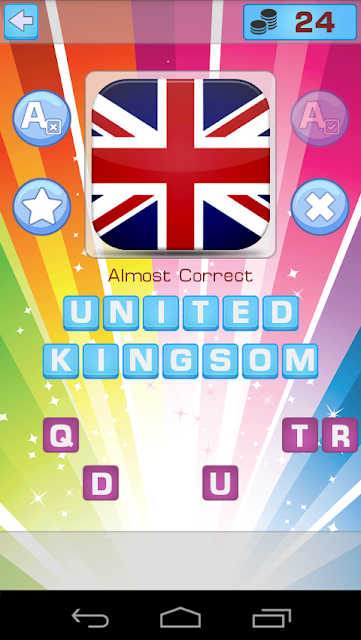This screenshot has height=640, width=361.
Task: Use the remove wrong letters hint
Action: (42, 118)
